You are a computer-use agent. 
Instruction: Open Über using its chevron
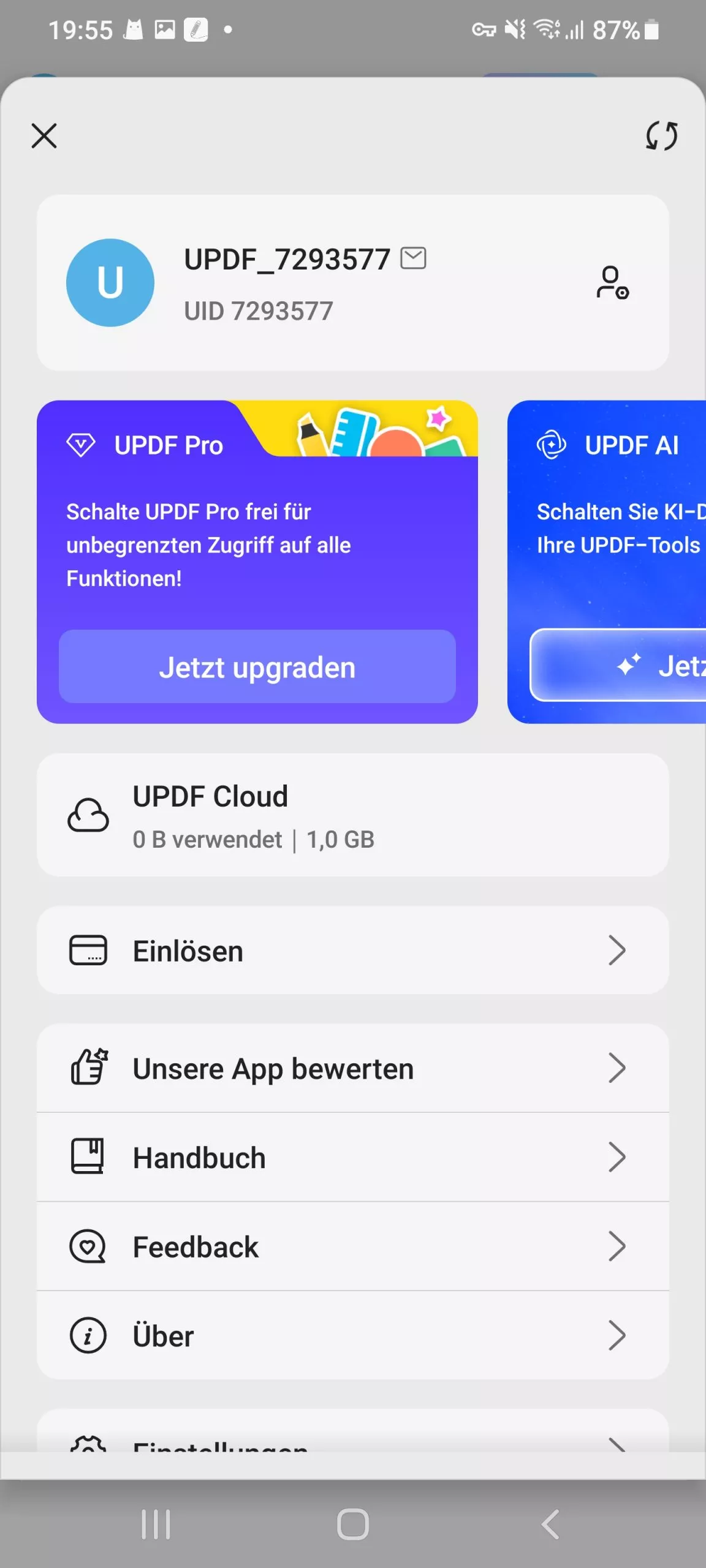[x=617, y=1336]
